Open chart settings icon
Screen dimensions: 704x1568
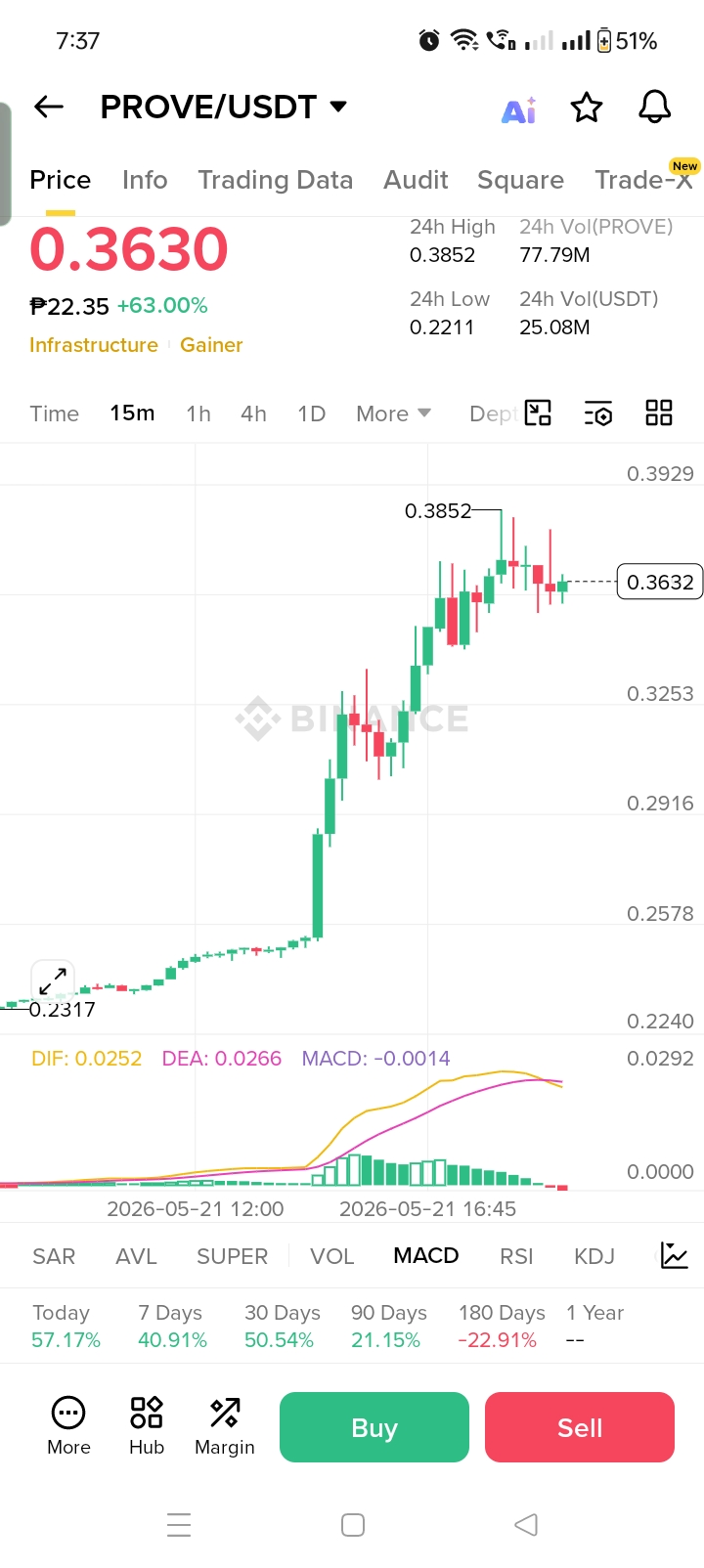click(x=598, y=414)
